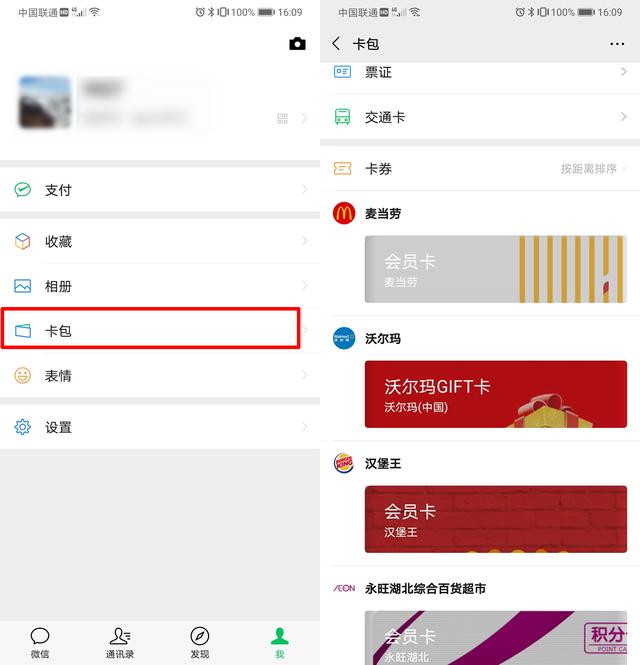Image resolution: width=640 pixels, height=665 pixels.
Task: Open the 汉堡王 membership card
Action: [495, 519]
